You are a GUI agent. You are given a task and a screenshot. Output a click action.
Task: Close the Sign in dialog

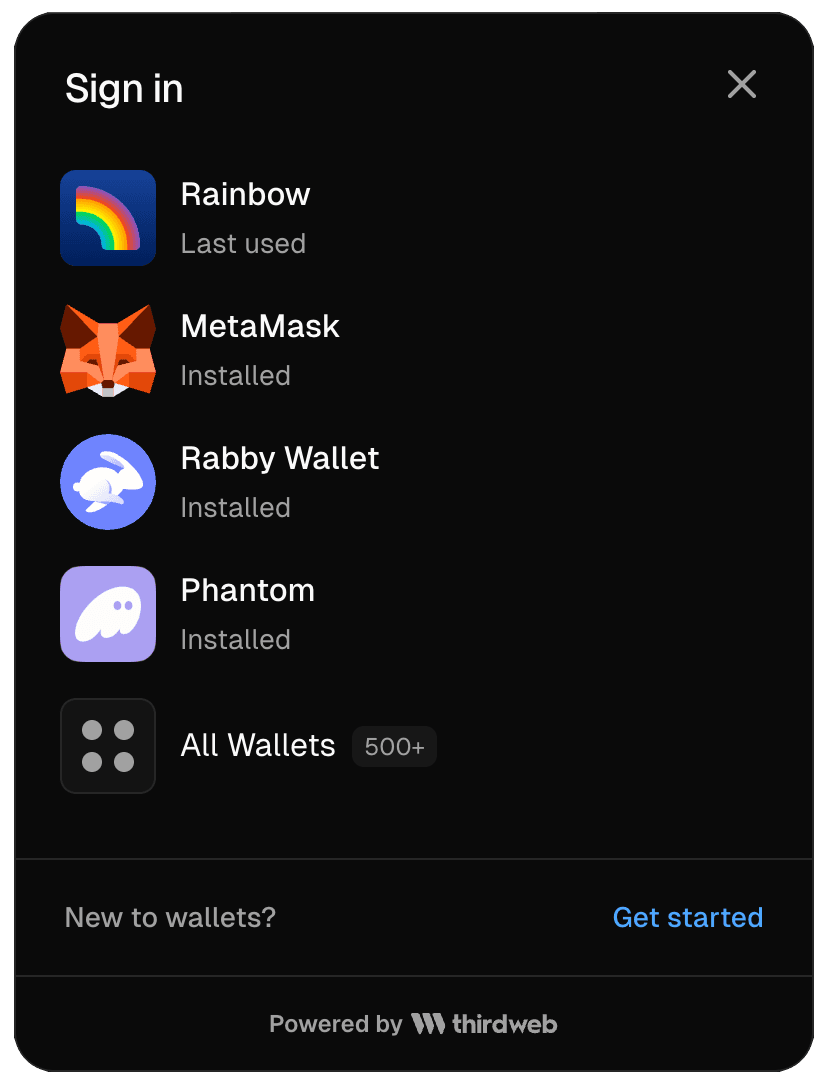(x=741, y=85)
